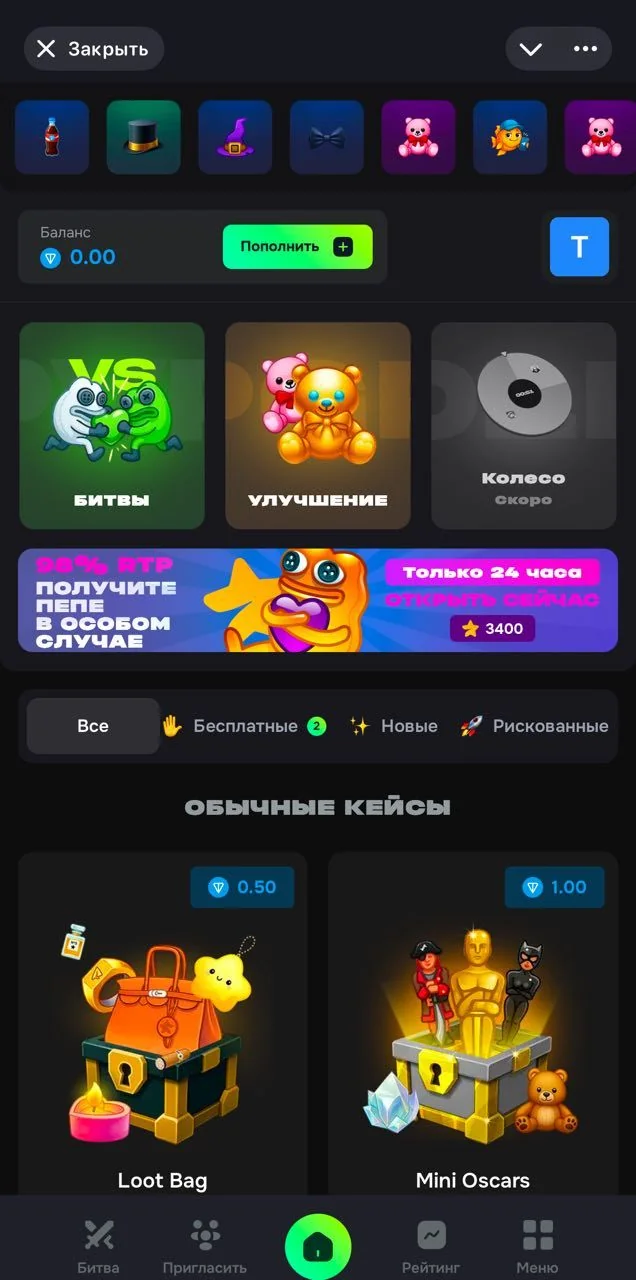Switch to the Бесплатные filter
Image resolution: width=636 pixels, height=1280 pixels.
click(244, 726)
